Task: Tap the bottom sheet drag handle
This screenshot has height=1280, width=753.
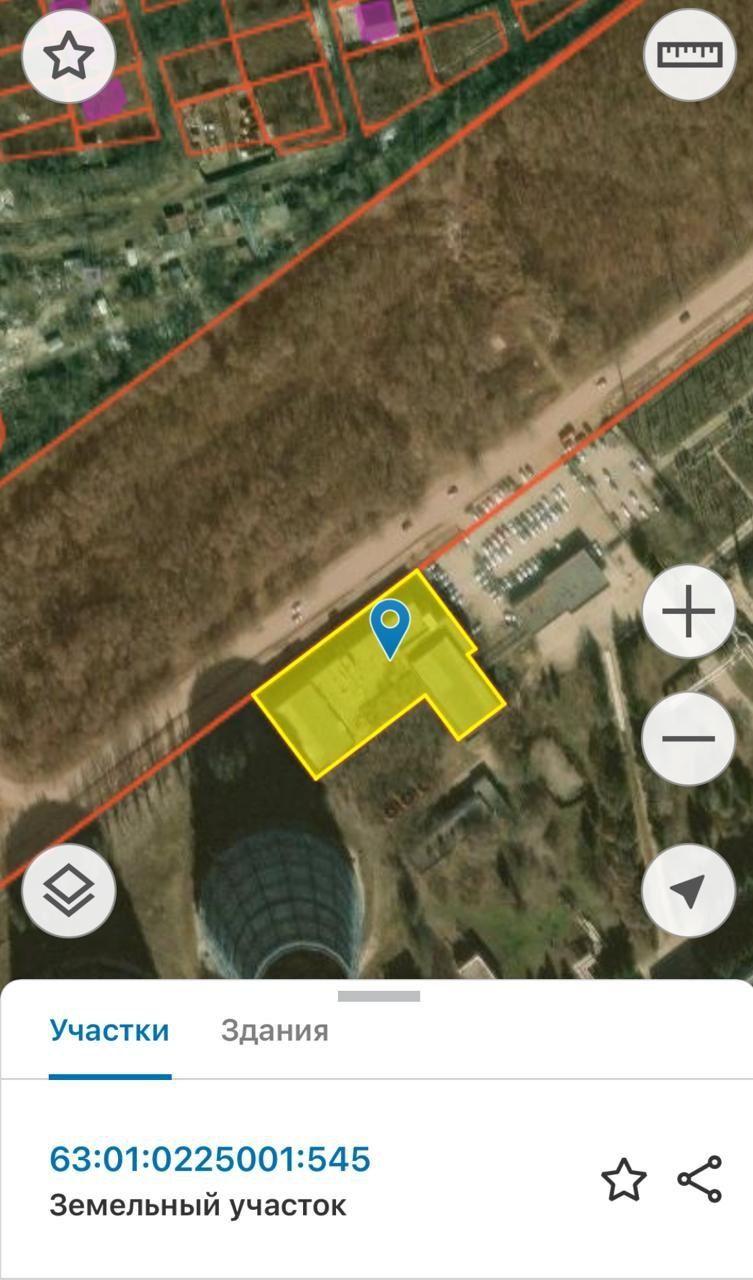Action: (x=378, y=996)
